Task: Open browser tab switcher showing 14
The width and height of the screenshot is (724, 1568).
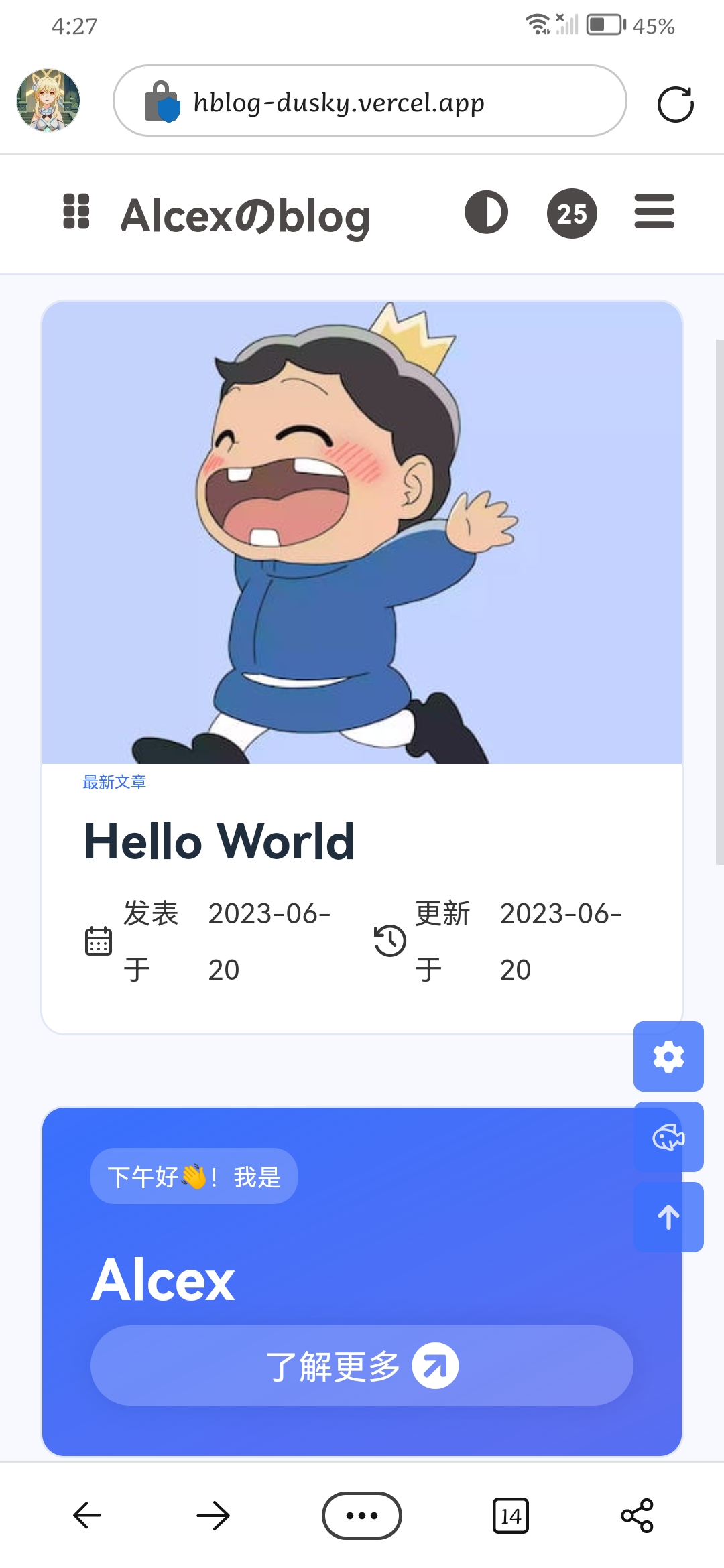Action: click(x=510, y=1516)
